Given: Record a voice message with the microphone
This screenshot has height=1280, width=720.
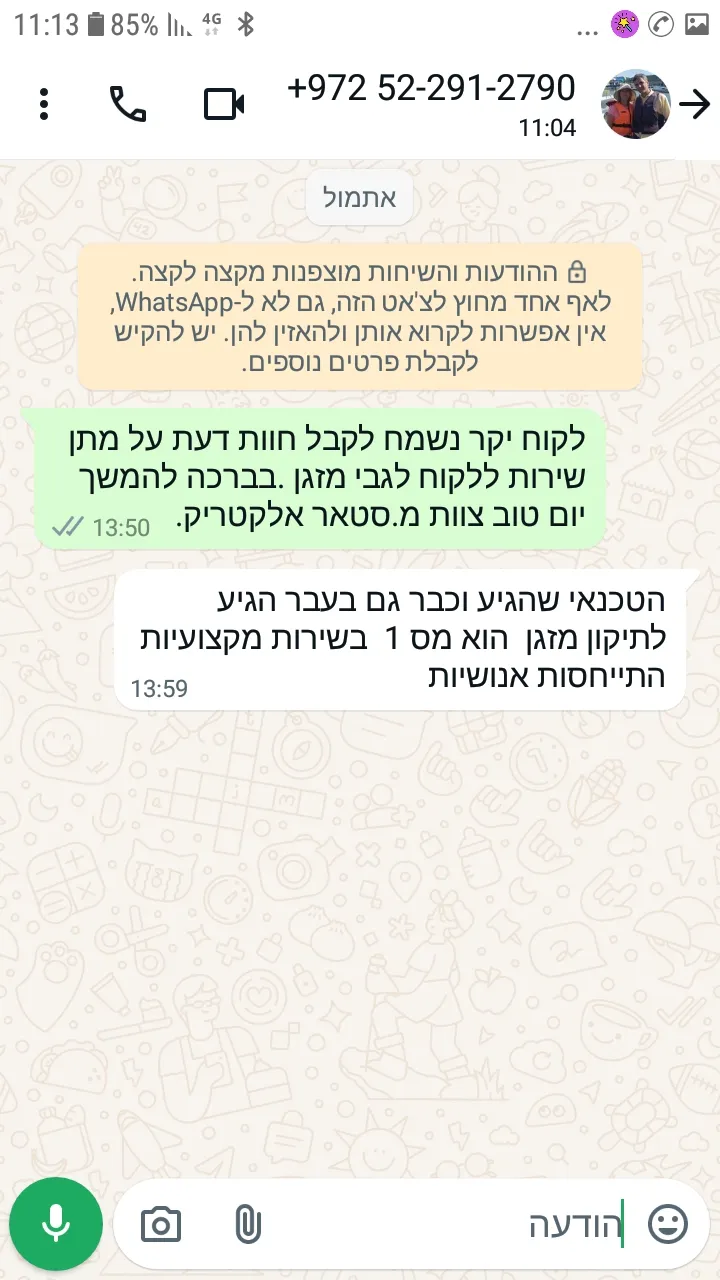Looking at the screenshot, I should tap(56, 1224).
